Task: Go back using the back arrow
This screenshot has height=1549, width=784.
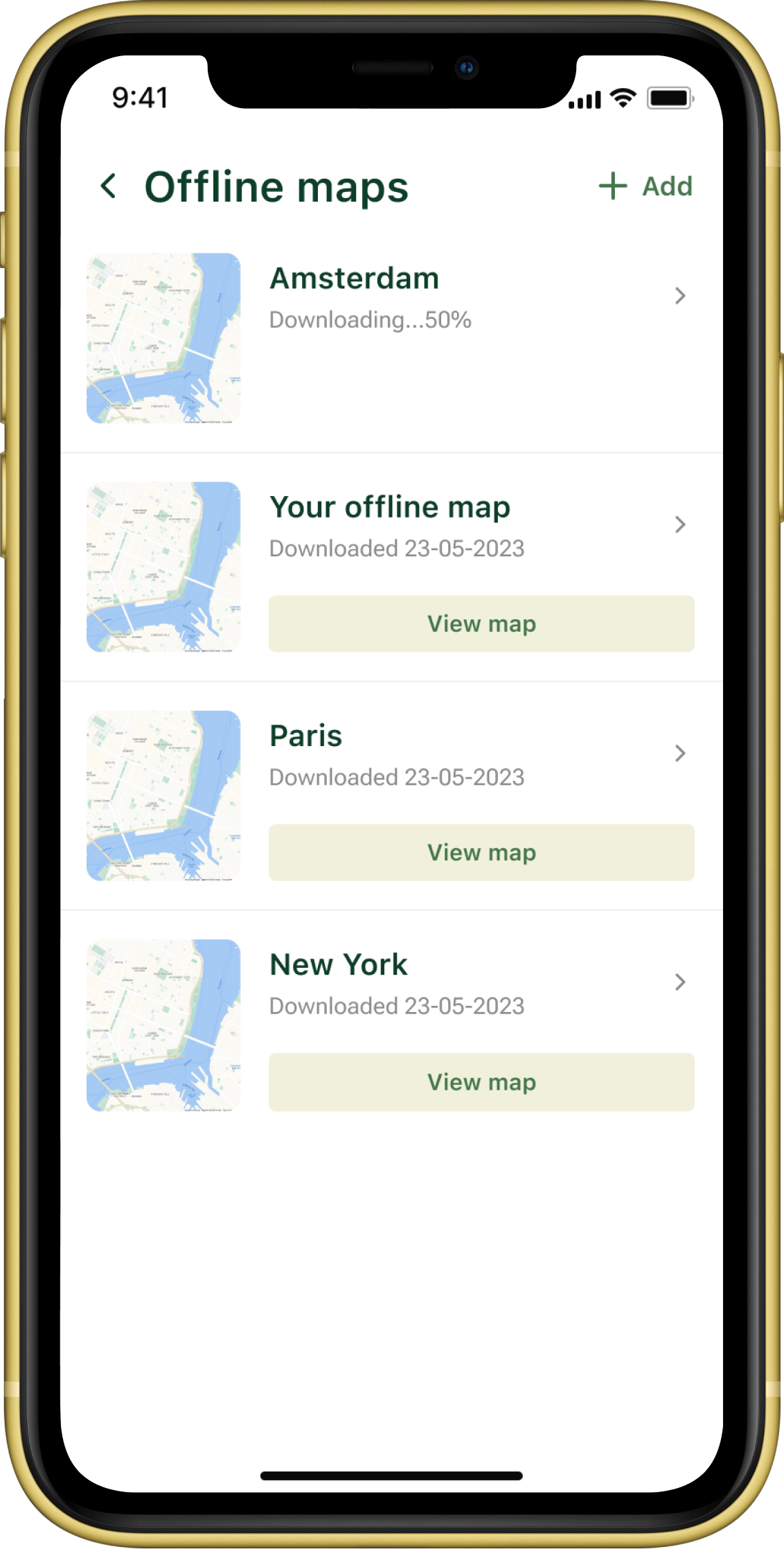Action: tap(109, 186)
